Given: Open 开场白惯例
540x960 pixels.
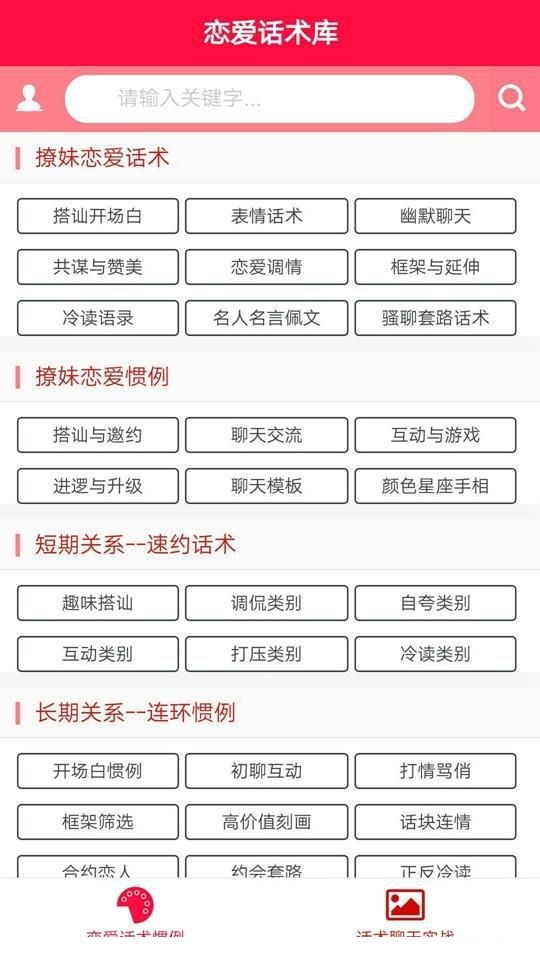Looking at the screenshot, I should click(98, 771).
